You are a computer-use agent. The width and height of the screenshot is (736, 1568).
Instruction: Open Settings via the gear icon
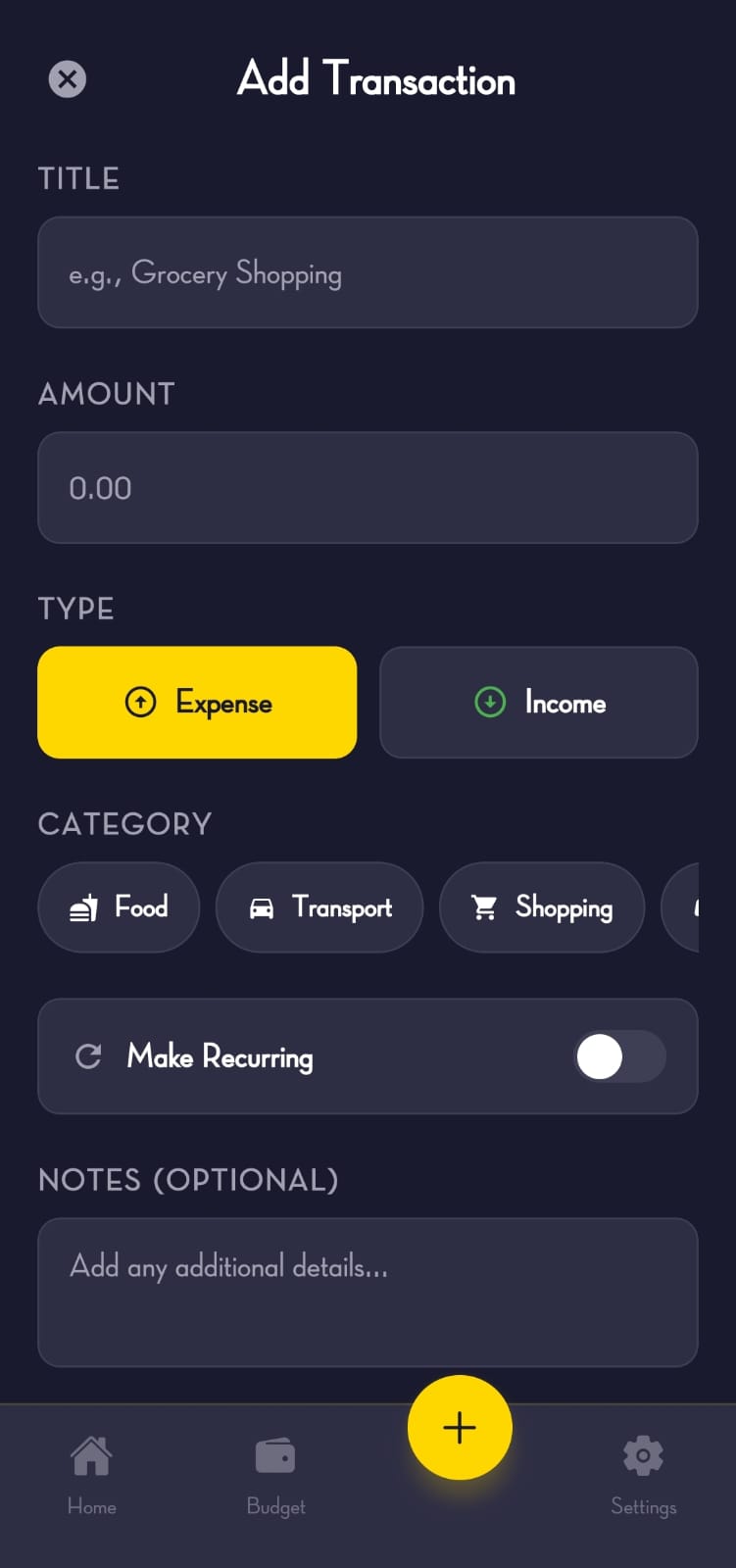point(643,1455)
